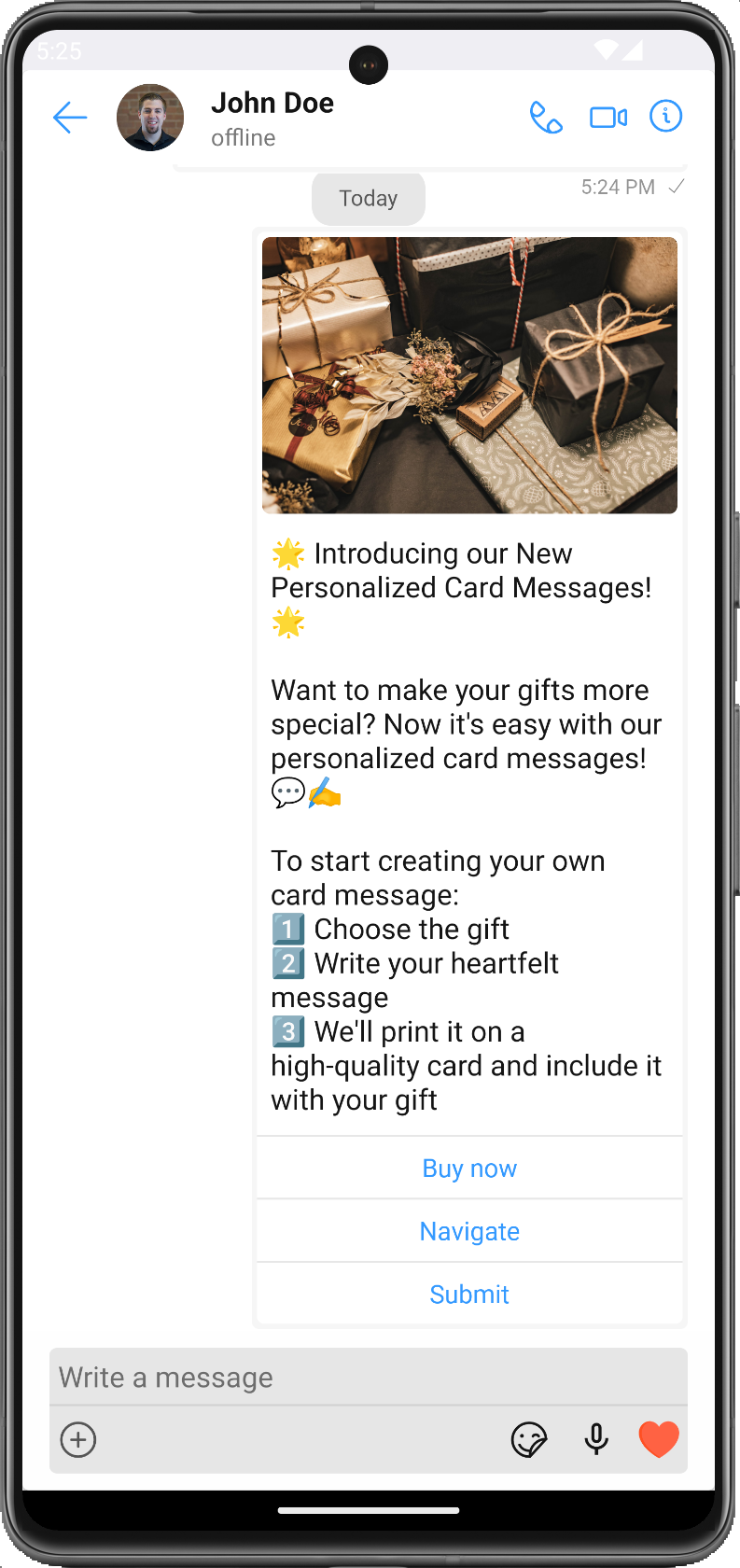Tap the Navigate button

pyautogui.click(x=469, y=1231)
